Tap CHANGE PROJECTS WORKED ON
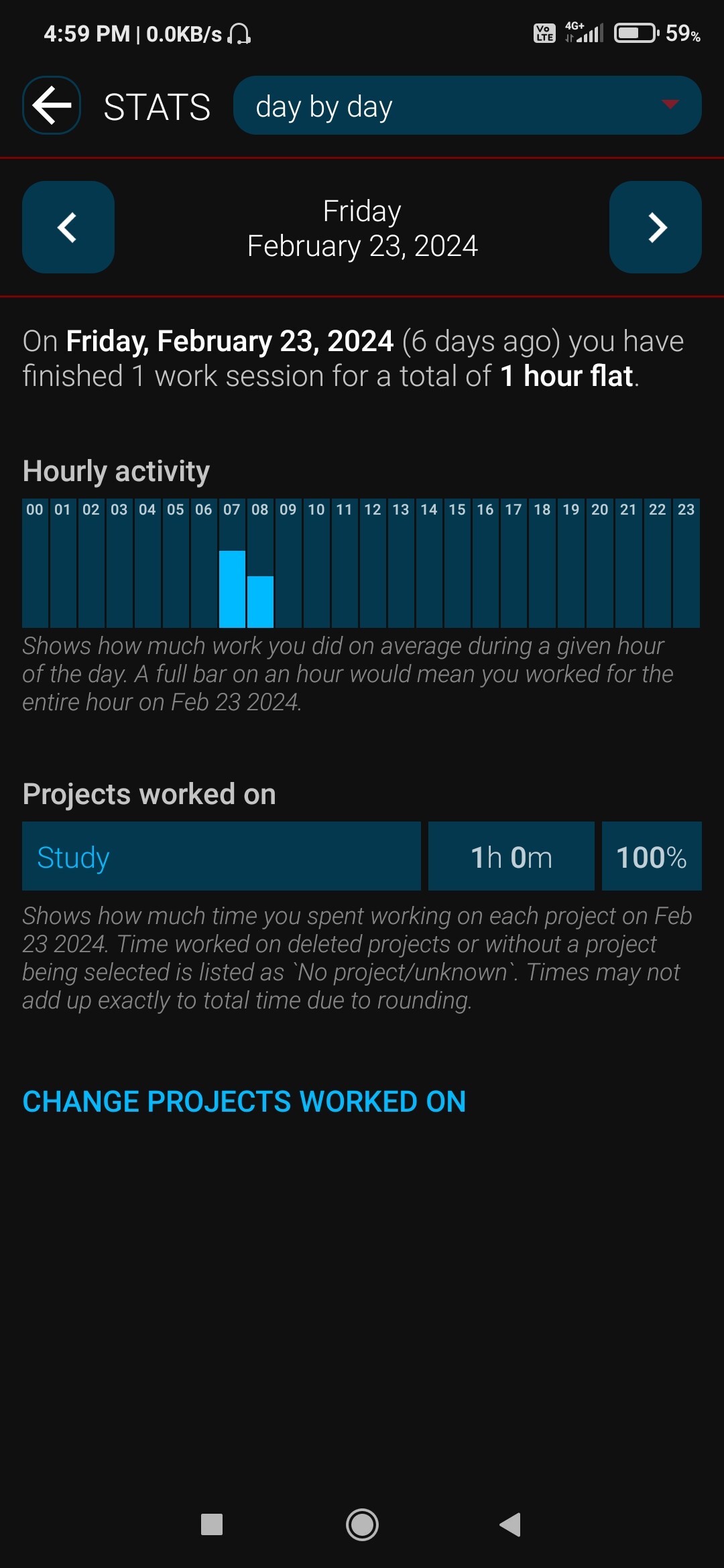Screen dimensions: 724x1568 (x=244, y=1102)
